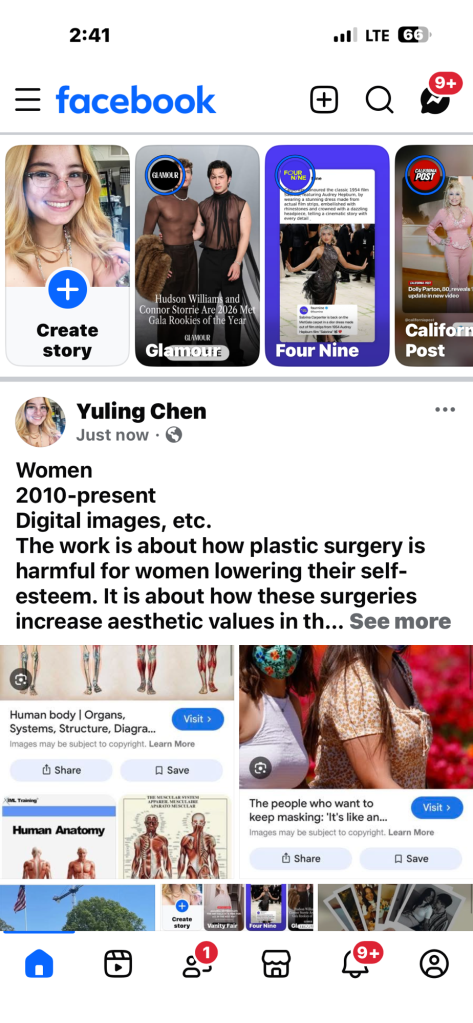Open the post's three-dot options menu
Viewport: 473px width, 1023px height.
click(445, 410)
